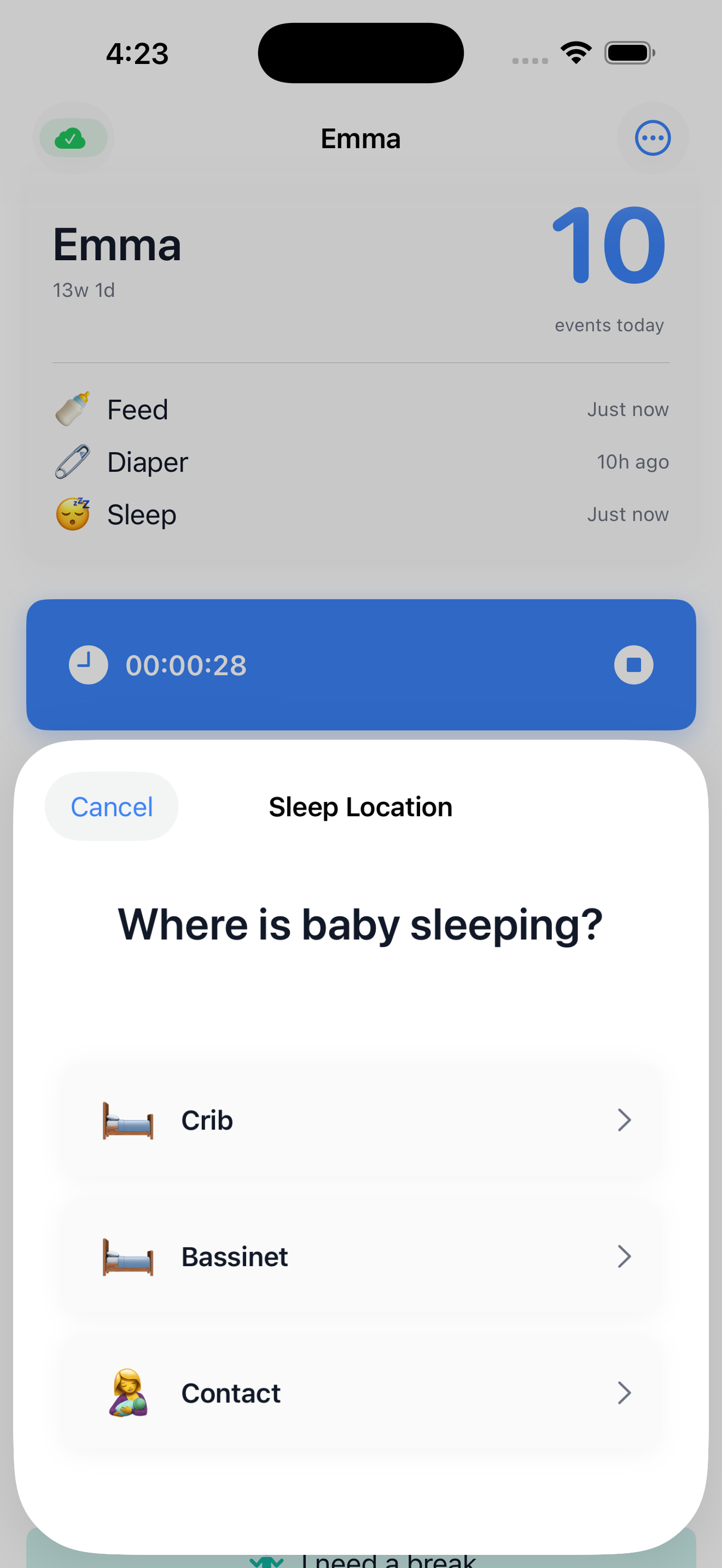The height and width of the screenshot is (1568, 722).
Task: Select Crib as sleep location
Action: 361,1120
